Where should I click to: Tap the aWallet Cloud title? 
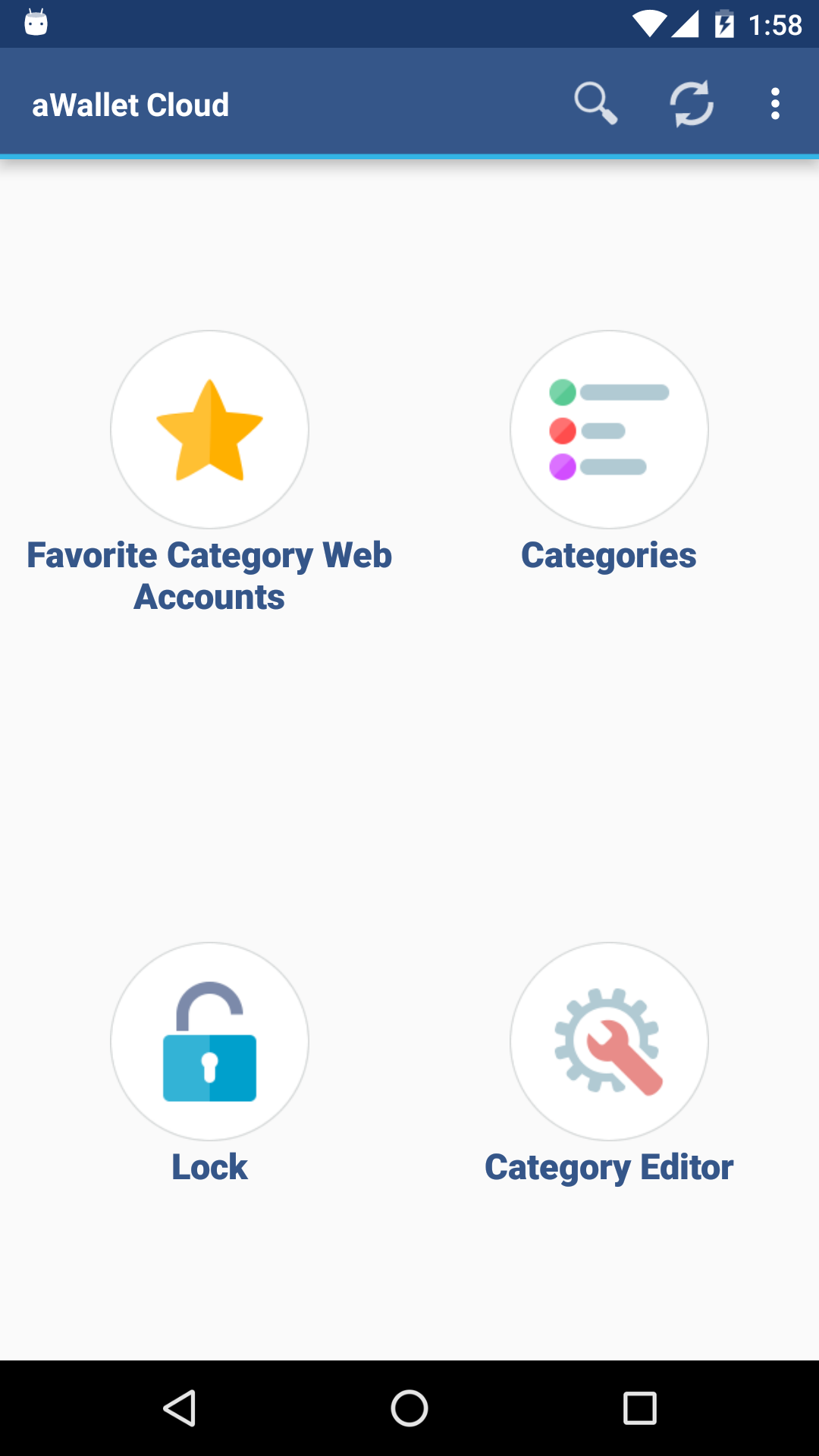(130, 104)
